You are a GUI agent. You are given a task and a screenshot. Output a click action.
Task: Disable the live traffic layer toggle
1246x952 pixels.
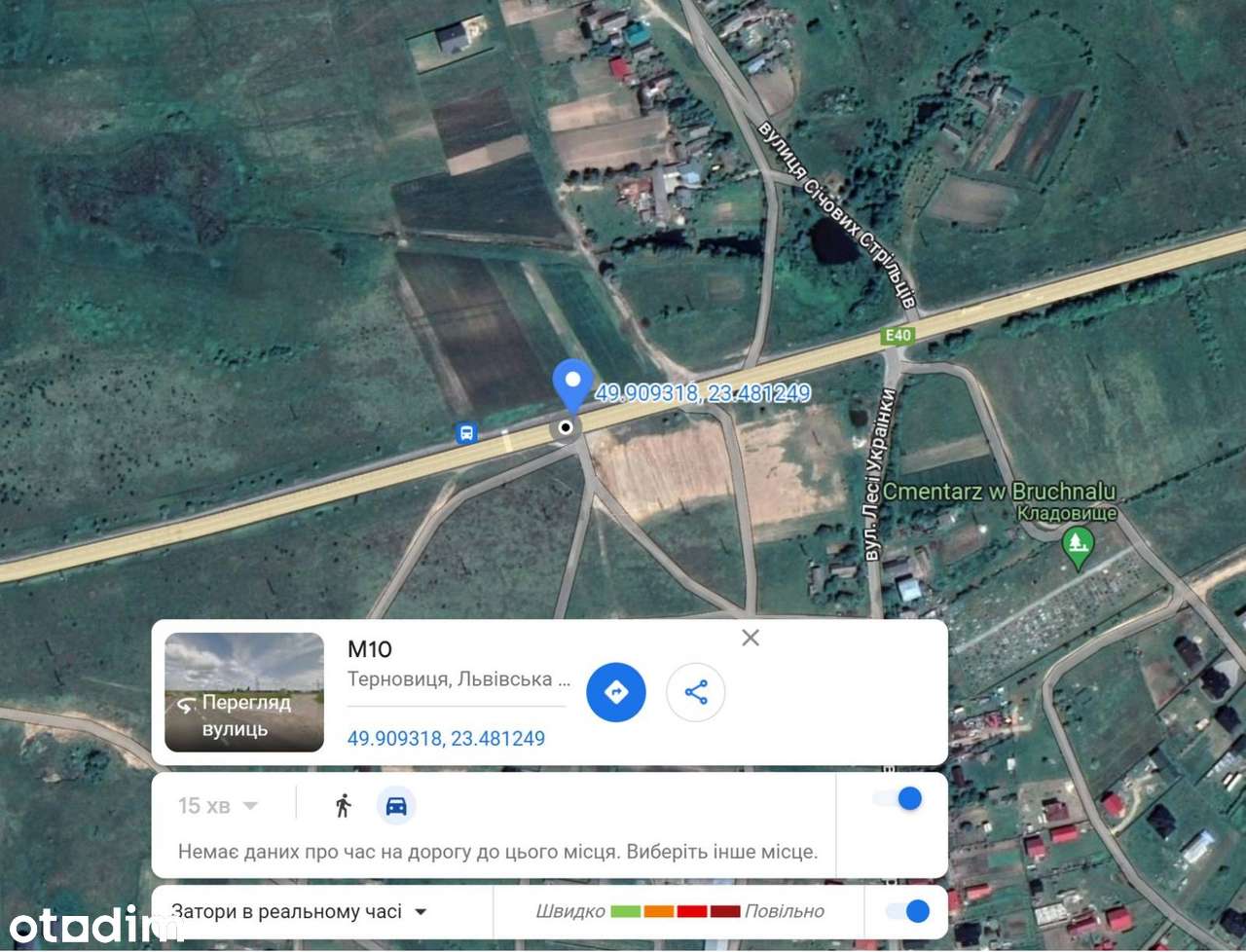(x=907, y=911)
